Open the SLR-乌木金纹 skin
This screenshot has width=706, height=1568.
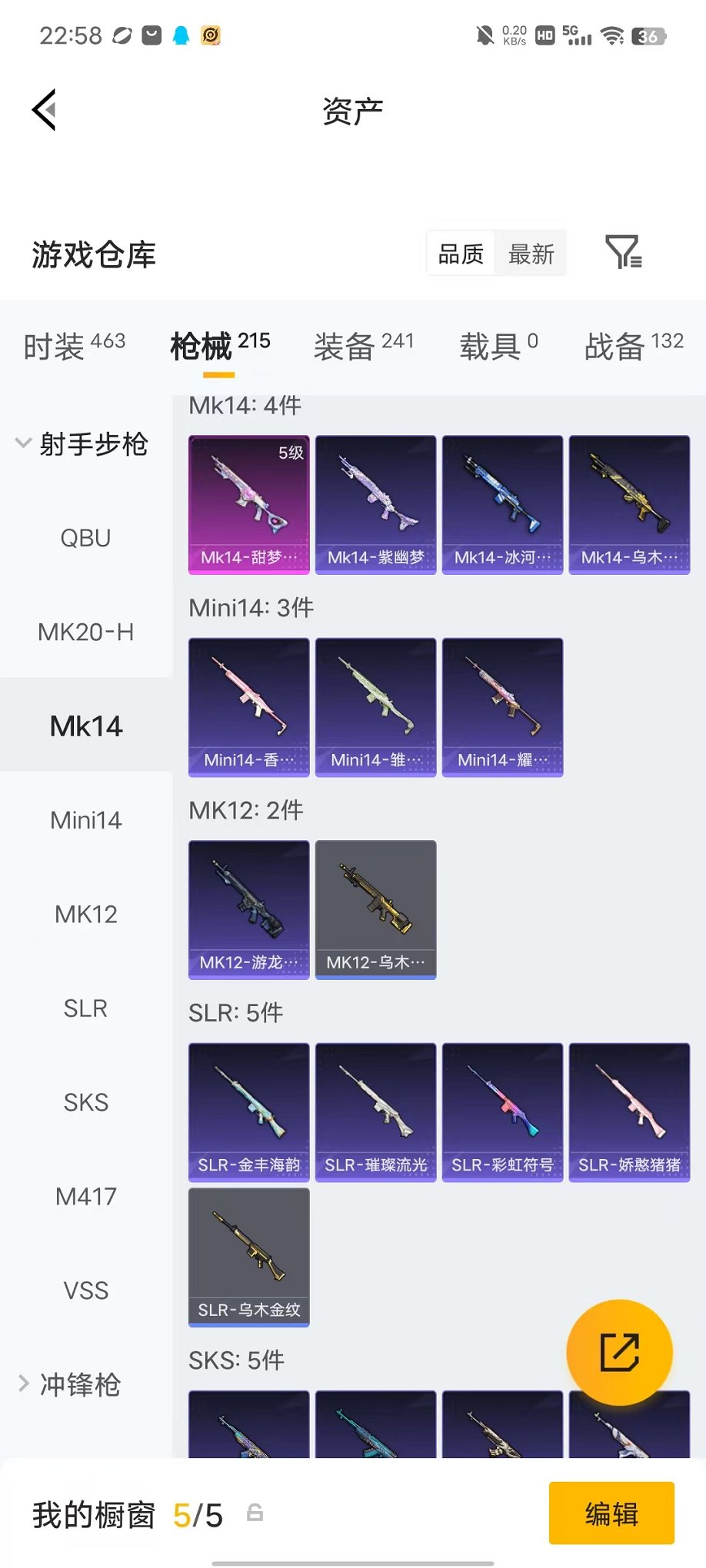(x=249, y=1257)
